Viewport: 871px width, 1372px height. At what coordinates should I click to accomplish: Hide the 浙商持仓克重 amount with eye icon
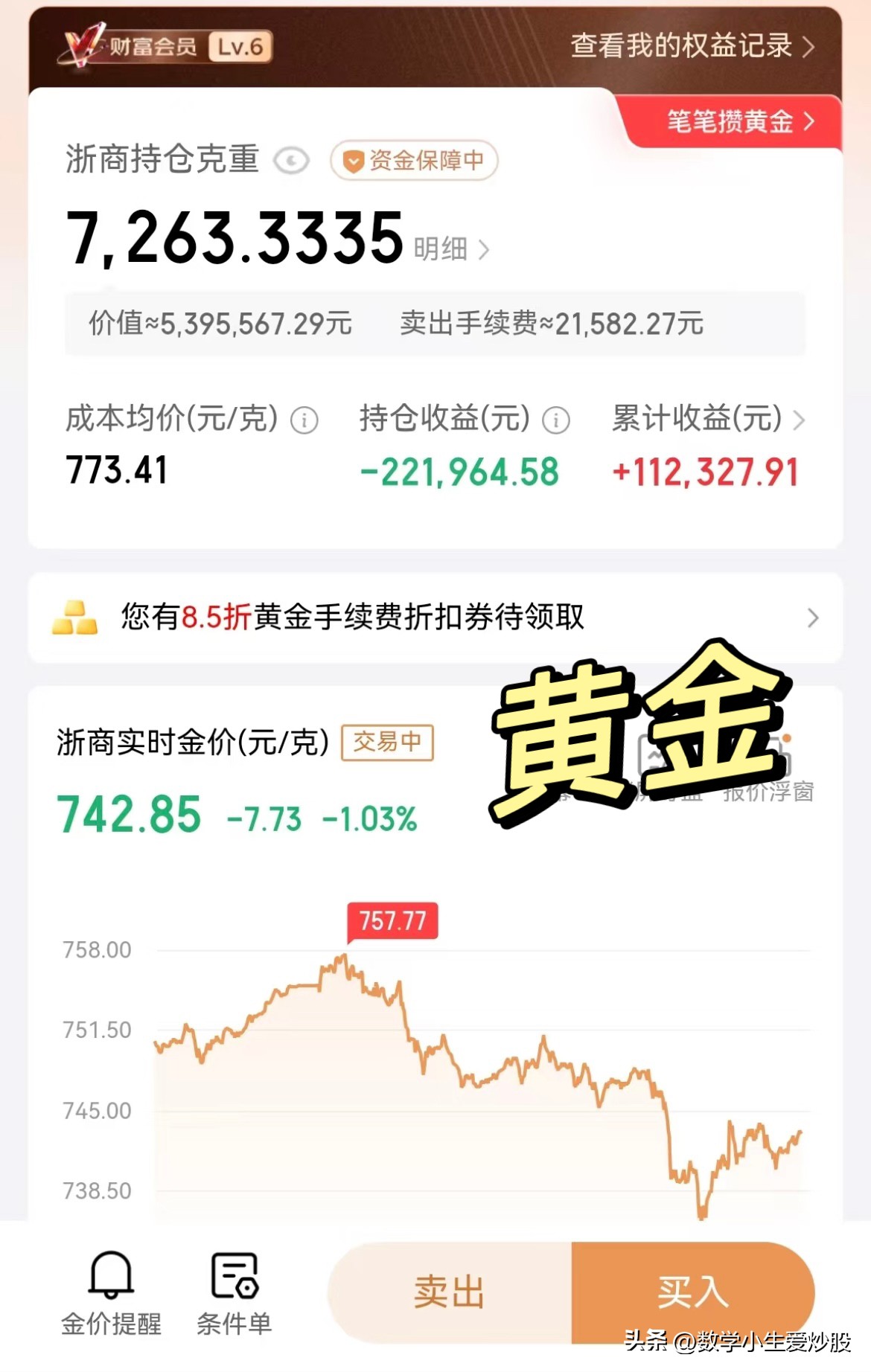click(x=291, y=161)
